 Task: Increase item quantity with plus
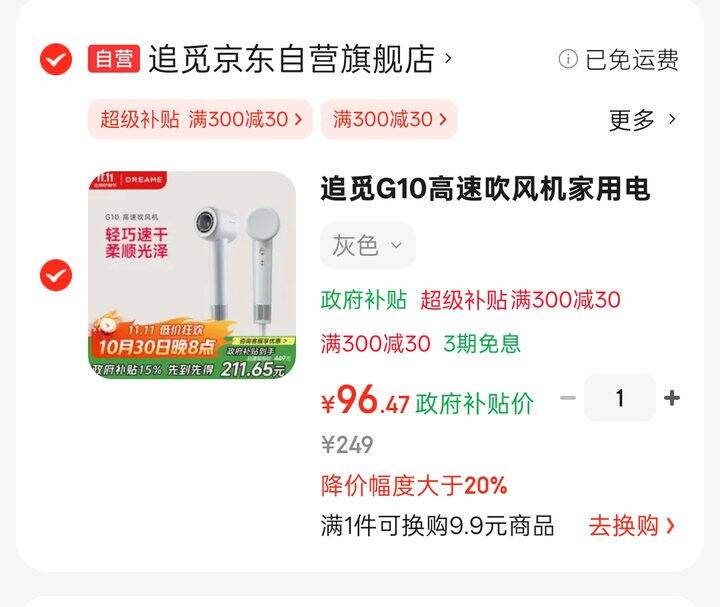tap(672, 398)
